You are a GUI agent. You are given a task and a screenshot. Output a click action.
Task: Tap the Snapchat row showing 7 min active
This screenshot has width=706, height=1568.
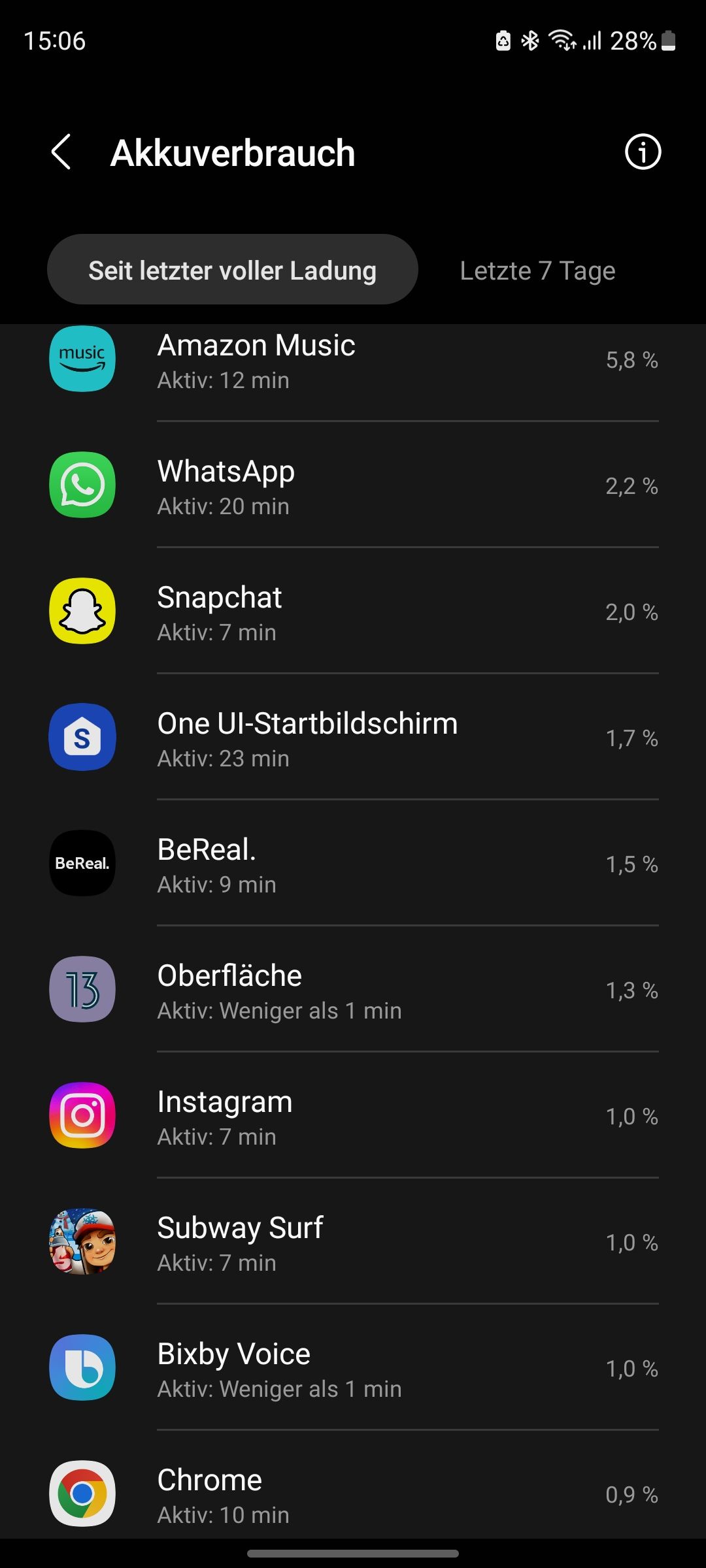coord(353,612)
